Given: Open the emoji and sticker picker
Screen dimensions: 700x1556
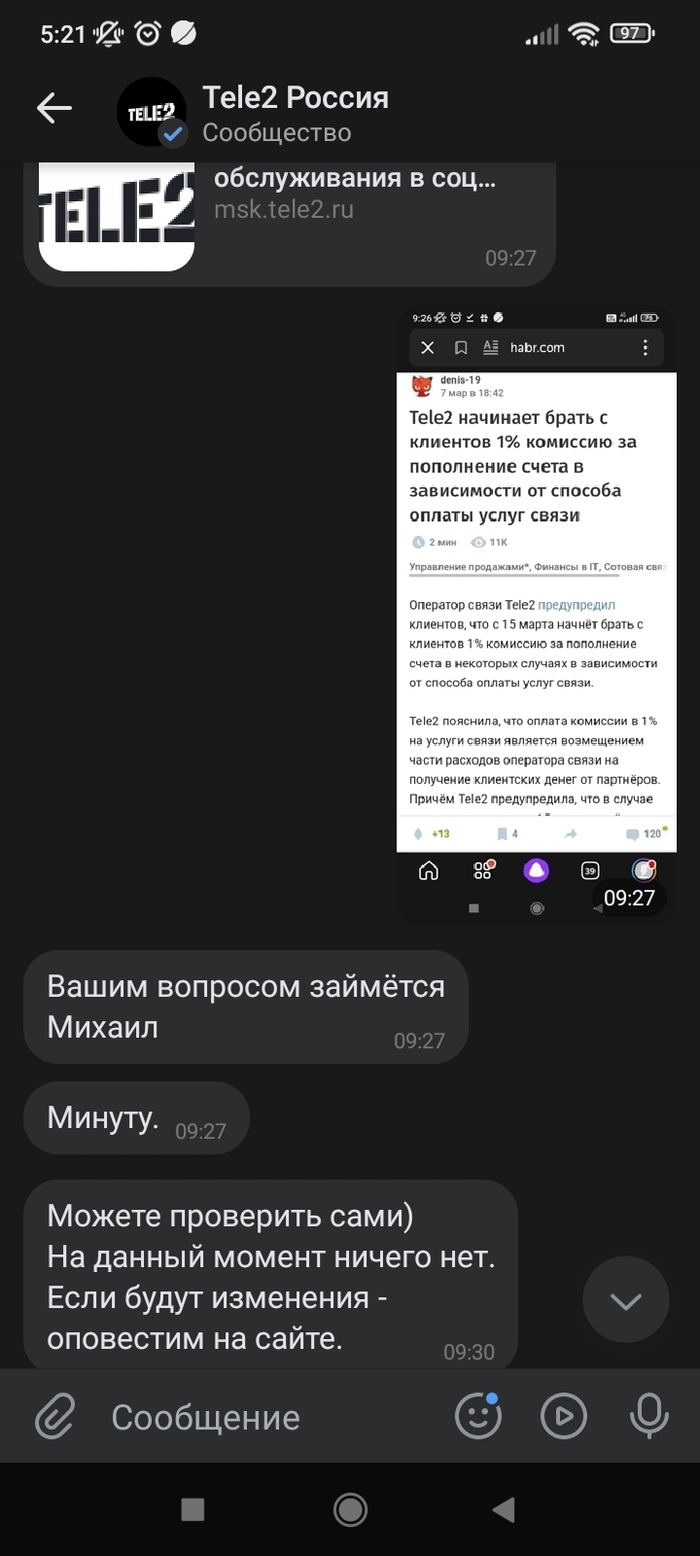Looking at the screenshot, I should pos(478,1416).
